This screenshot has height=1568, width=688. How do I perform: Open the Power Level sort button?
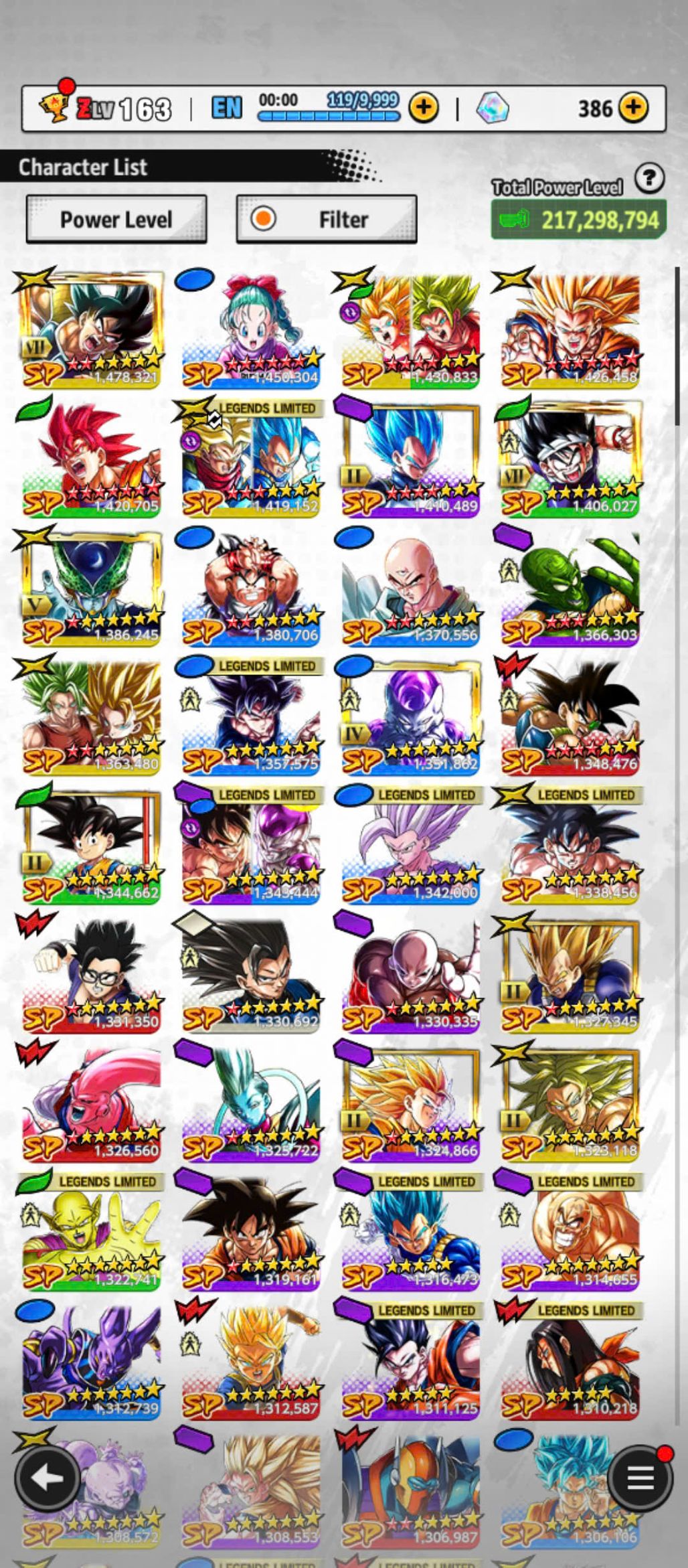[x=116, y=220]
